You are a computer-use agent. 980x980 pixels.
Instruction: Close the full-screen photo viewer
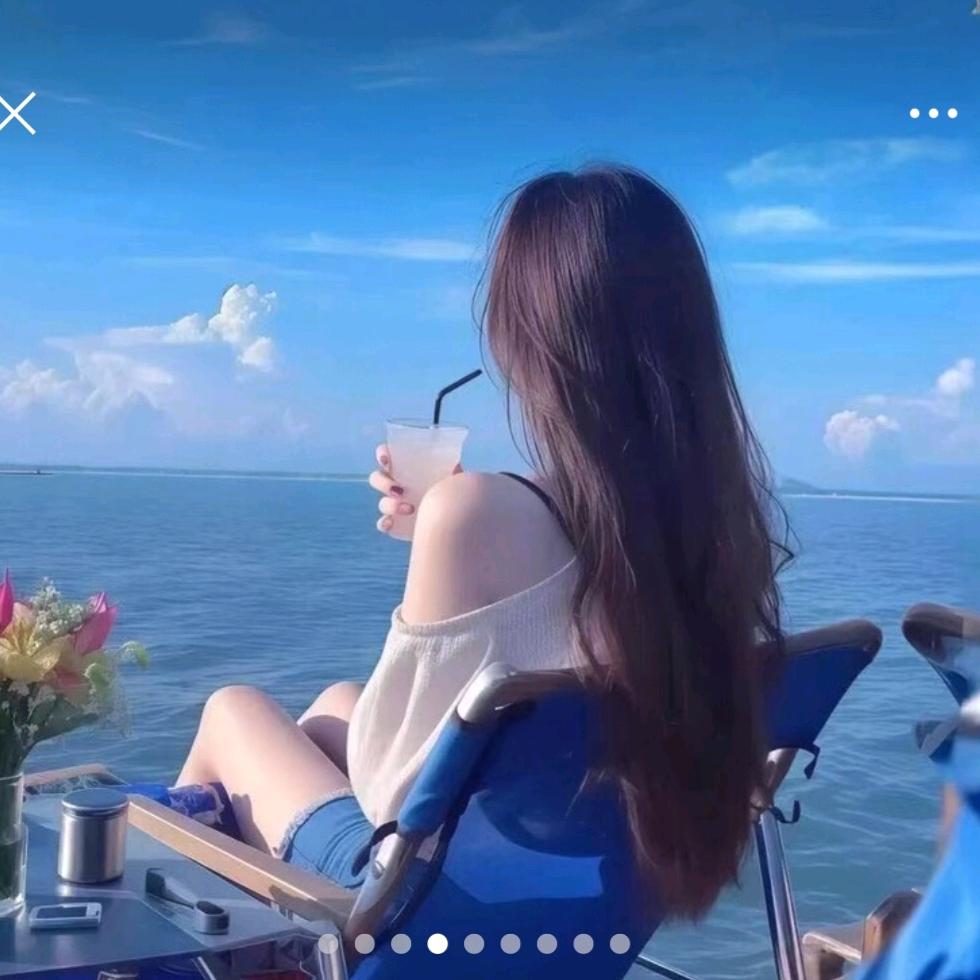[17, 113]
